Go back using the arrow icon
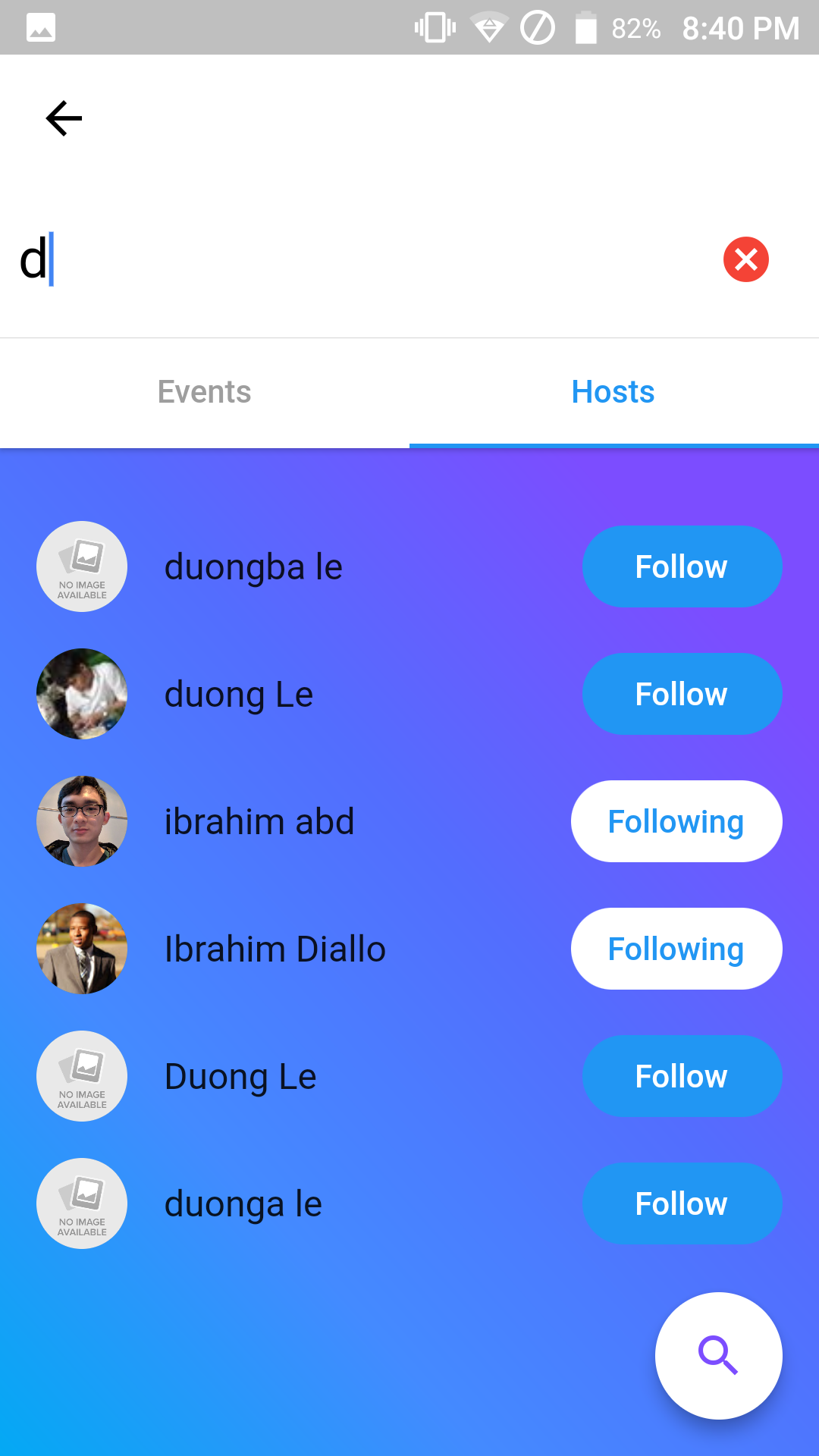Viewport: 819px width, 1456px height. pos(64,118)
